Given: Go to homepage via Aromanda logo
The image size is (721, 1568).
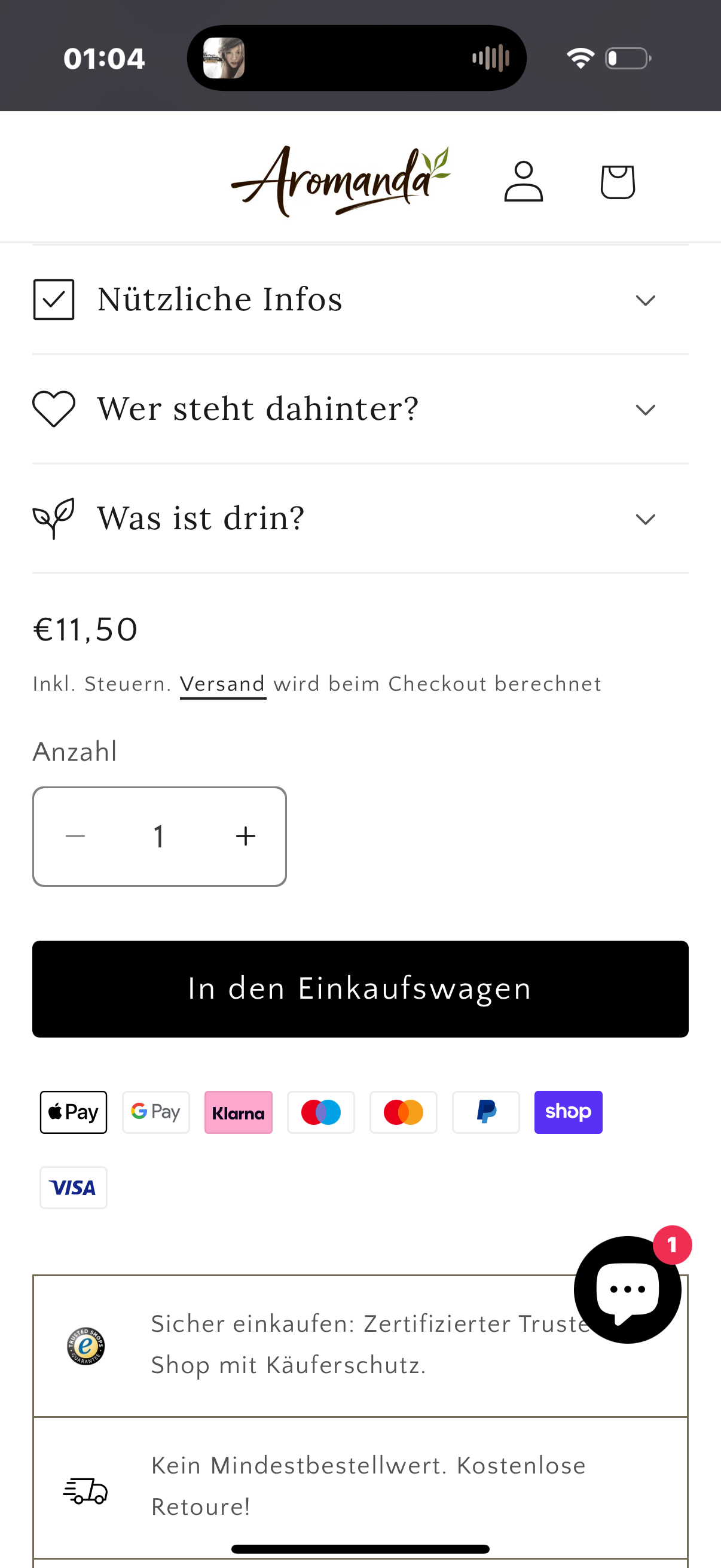Looking at the screenshot, I should point(340,181).
